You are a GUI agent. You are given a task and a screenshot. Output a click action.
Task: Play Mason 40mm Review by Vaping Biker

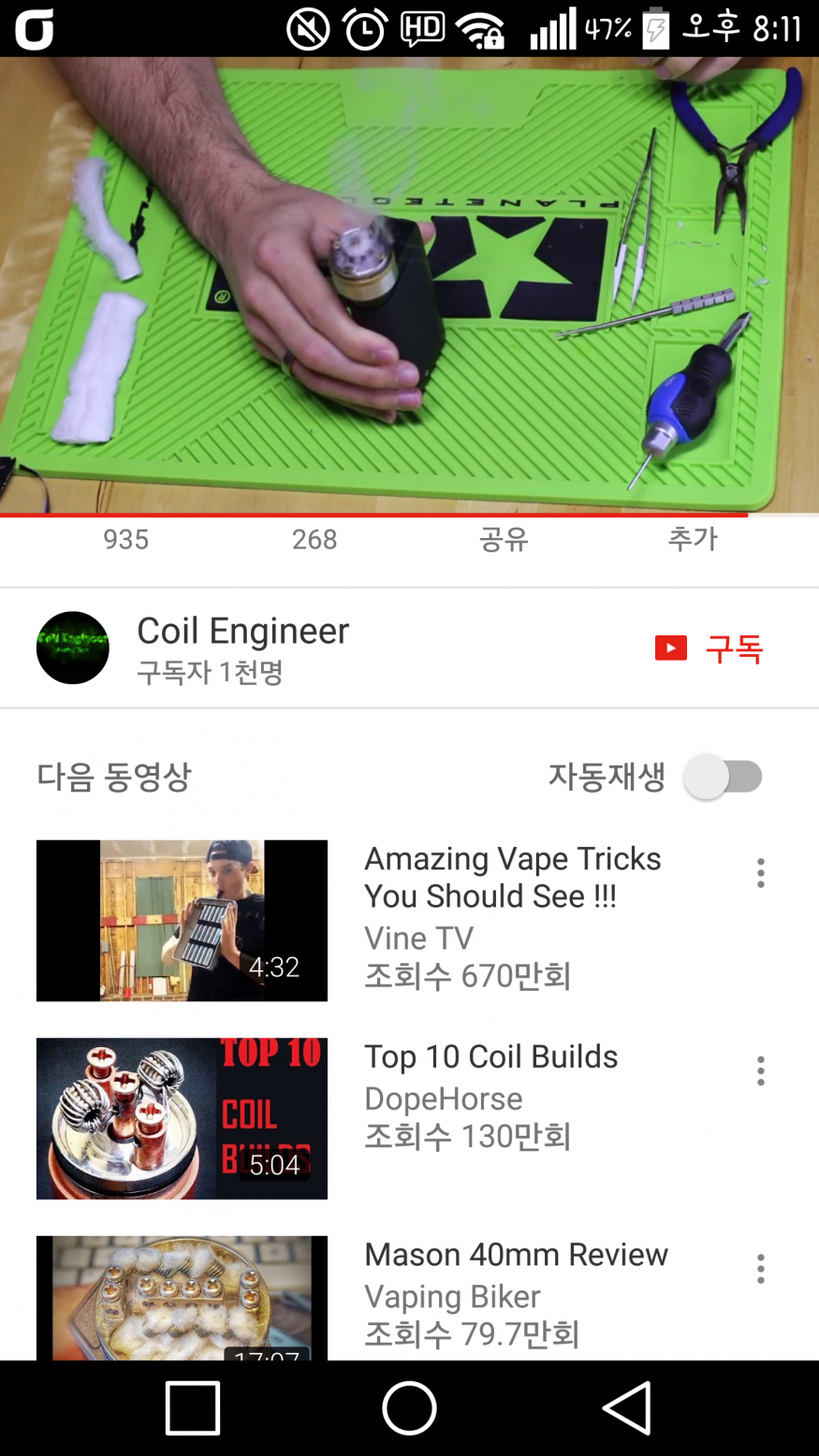(x=182, y=1298)
